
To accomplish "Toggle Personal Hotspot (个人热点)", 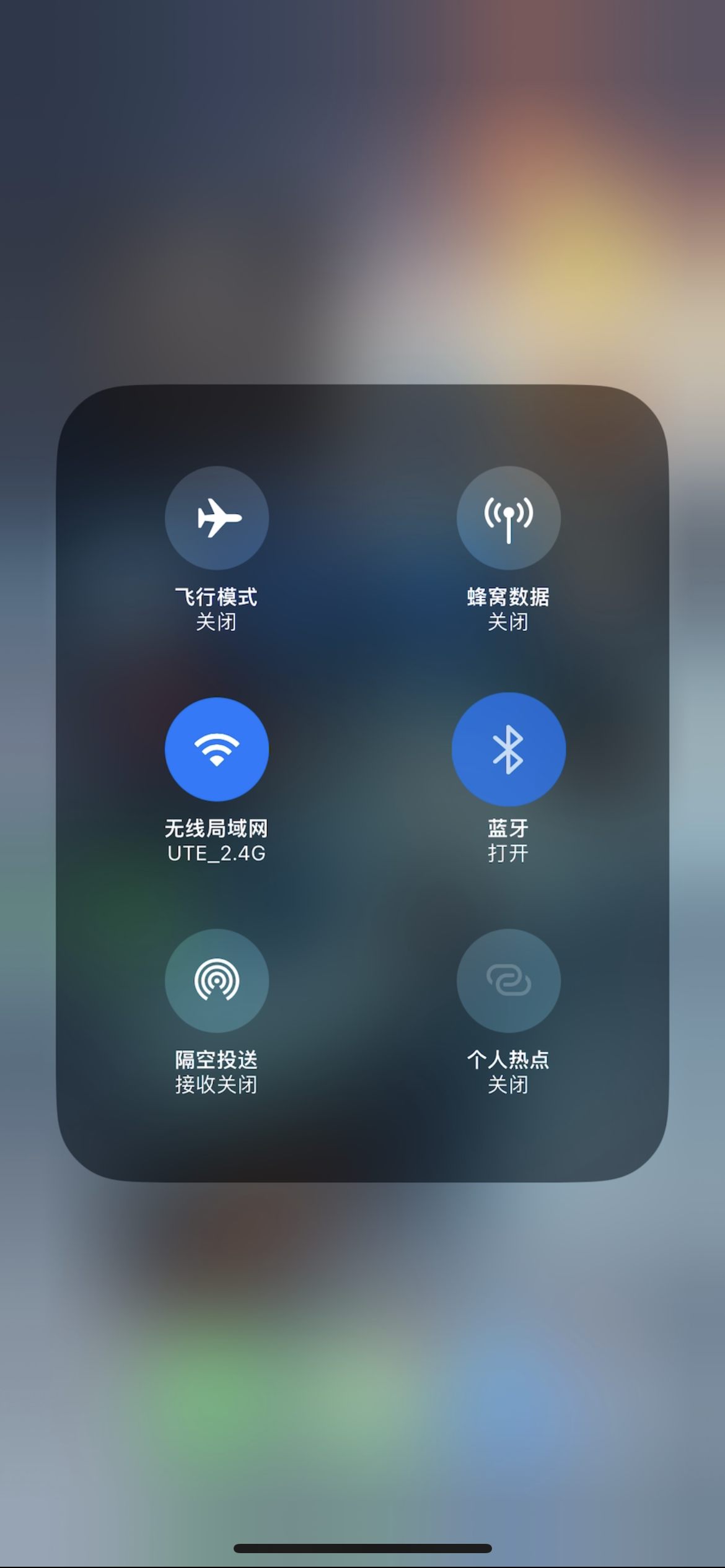I will click(508, 980).
